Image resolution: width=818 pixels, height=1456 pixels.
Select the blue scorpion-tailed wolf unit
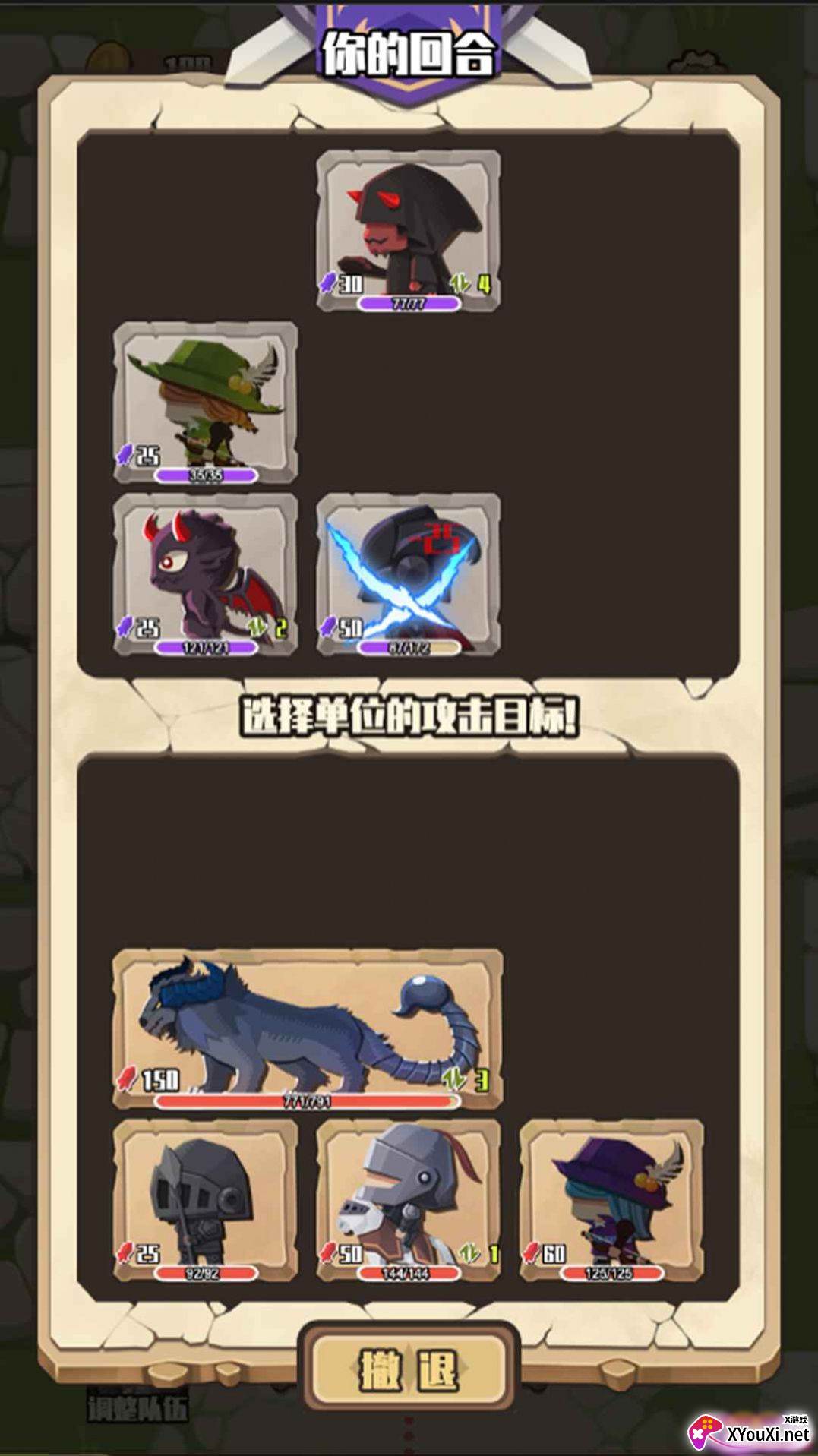coord(308,1029)
